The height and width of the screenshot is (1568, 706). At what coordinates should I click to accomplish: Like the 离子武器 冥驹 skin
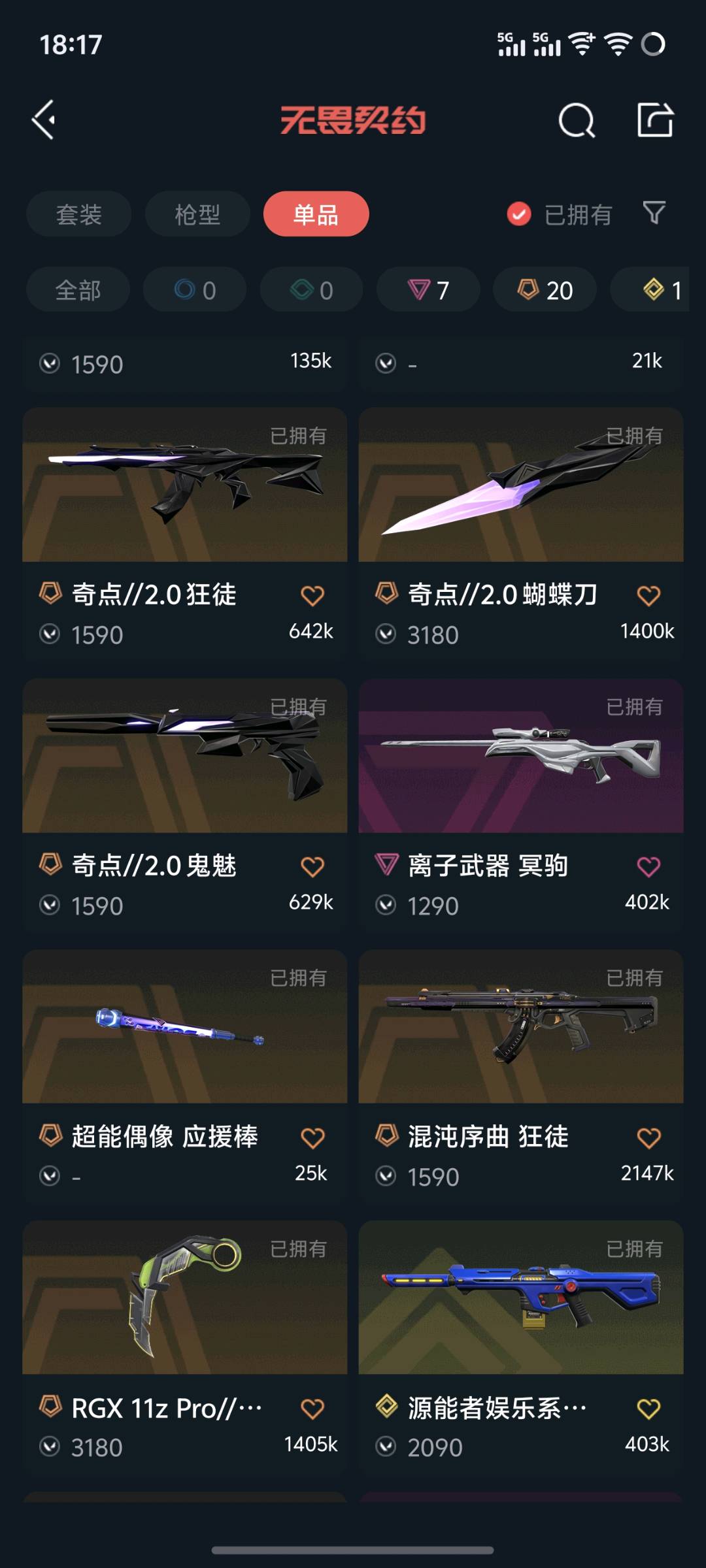pyautogui.click(x=648, y=866)
